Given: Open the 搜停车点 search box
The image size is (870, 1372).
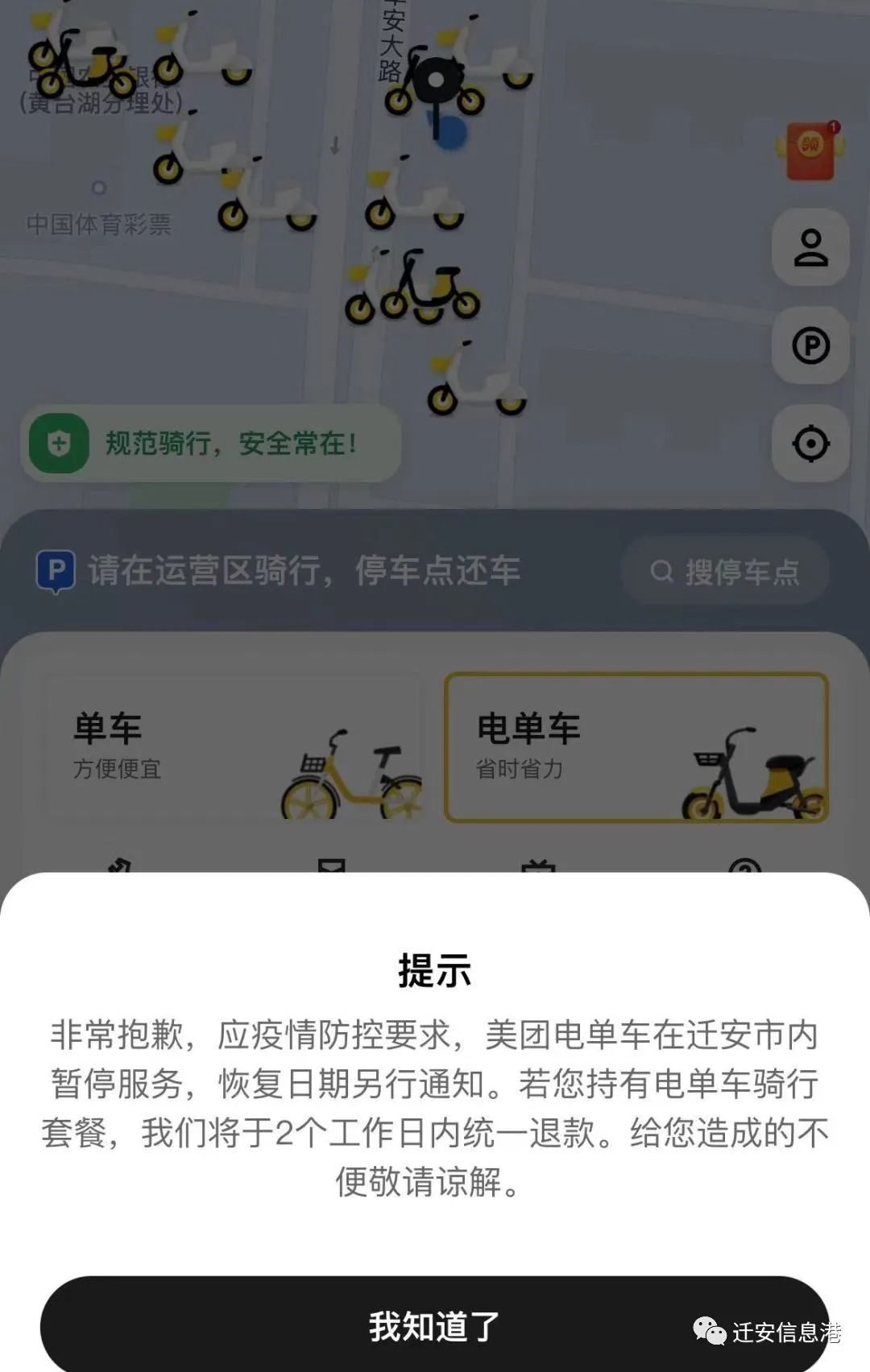Looking at the screenshot, I should 724,572.
